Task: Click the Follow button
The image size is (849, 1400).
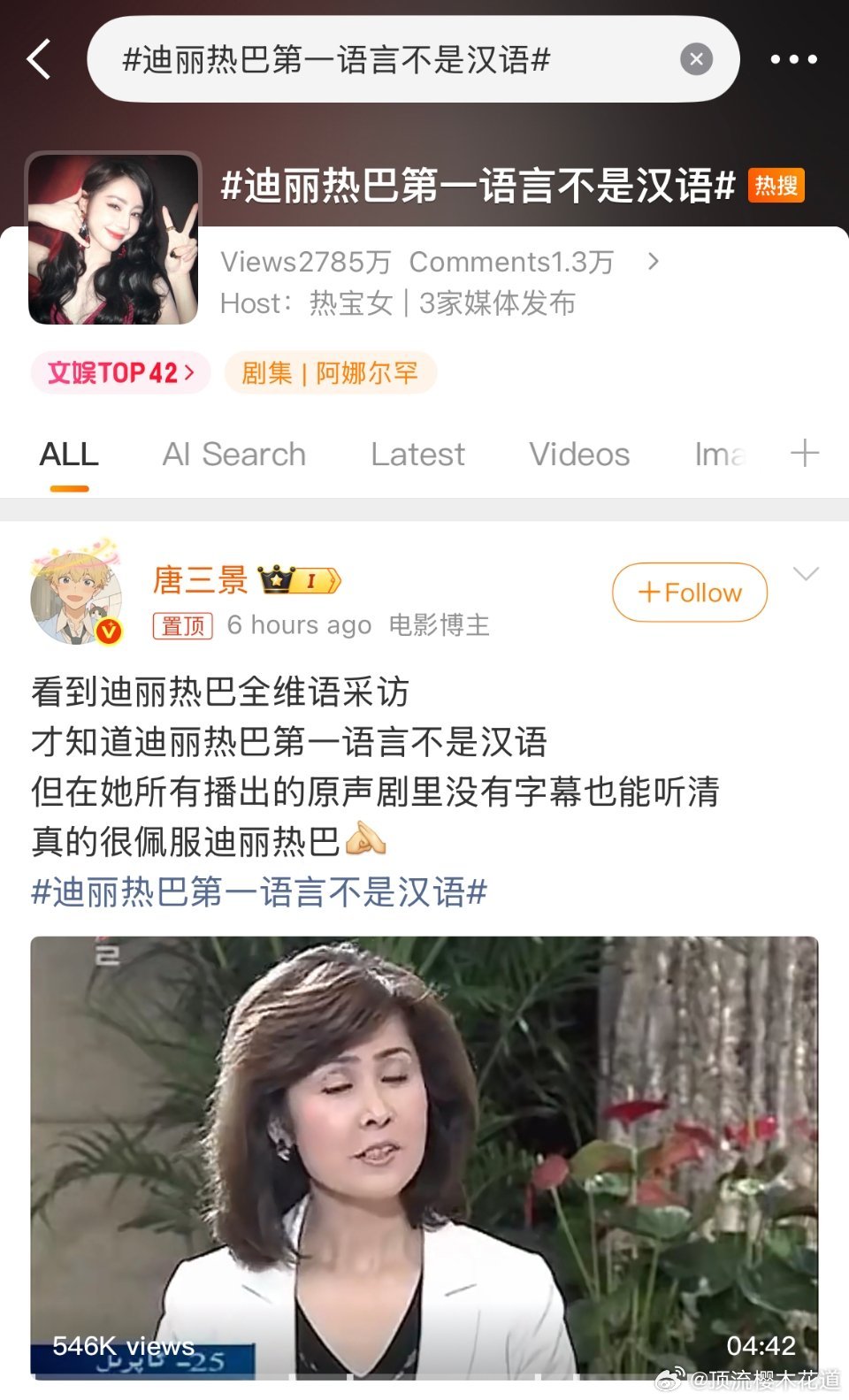Action: click(x=689, y=593)
